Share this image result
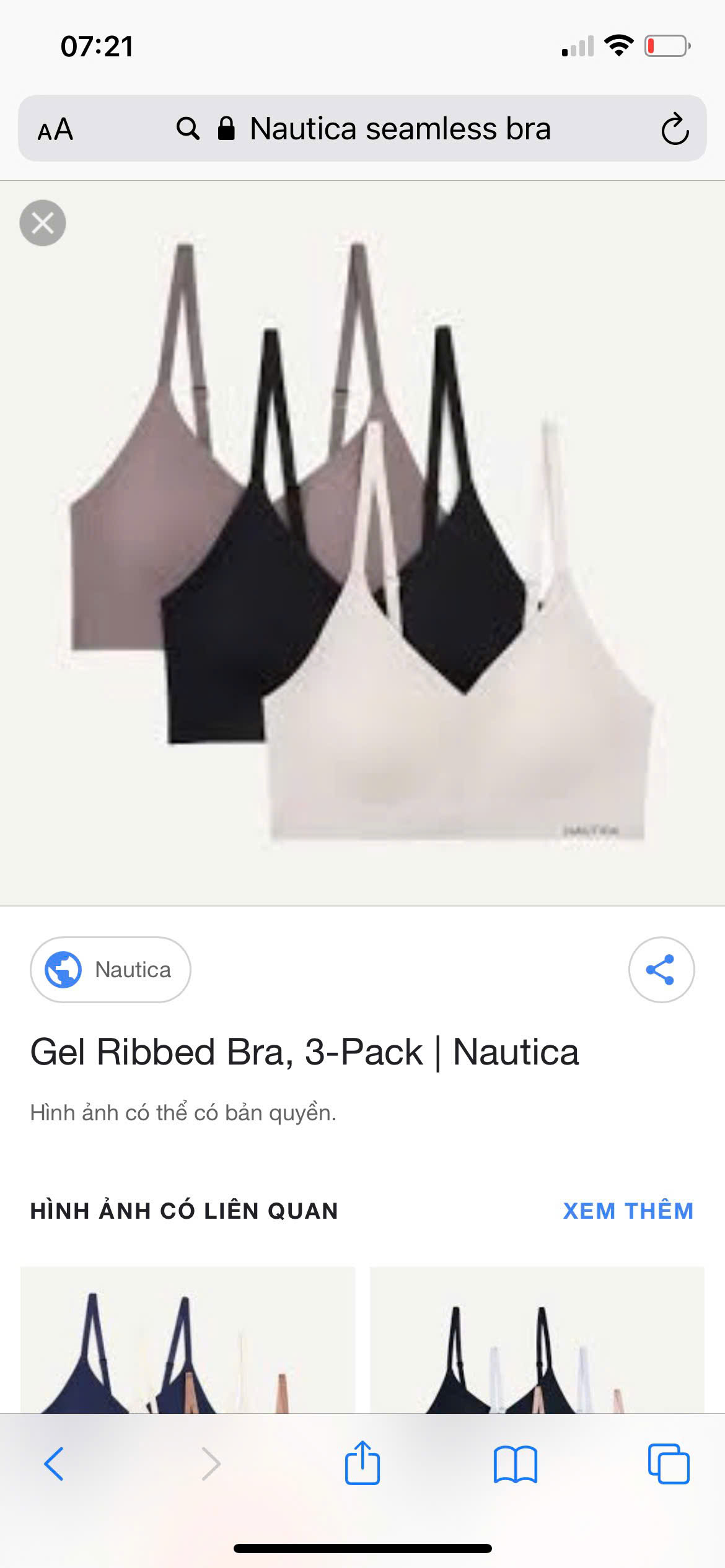The width and height of the screenshot is (725, 1568). coord(661,970)
